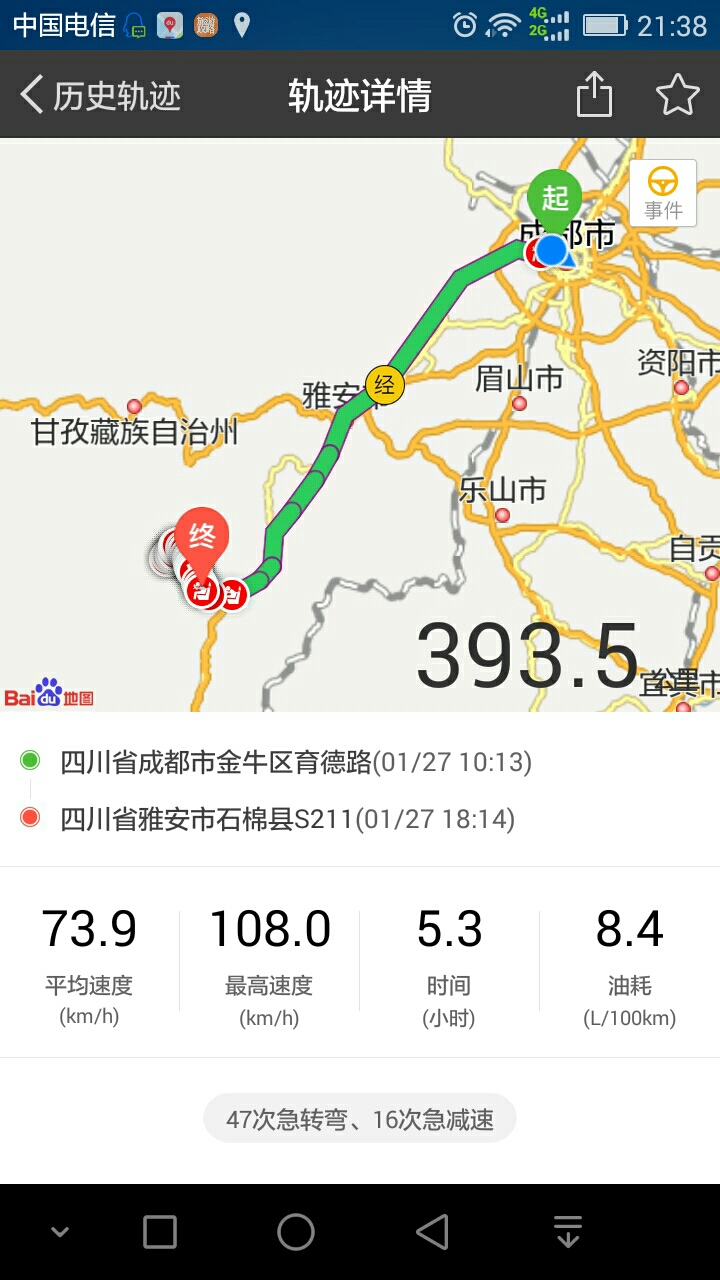Open the 事件 events button
Screen dimensions: 720x1280
point(662,193)
